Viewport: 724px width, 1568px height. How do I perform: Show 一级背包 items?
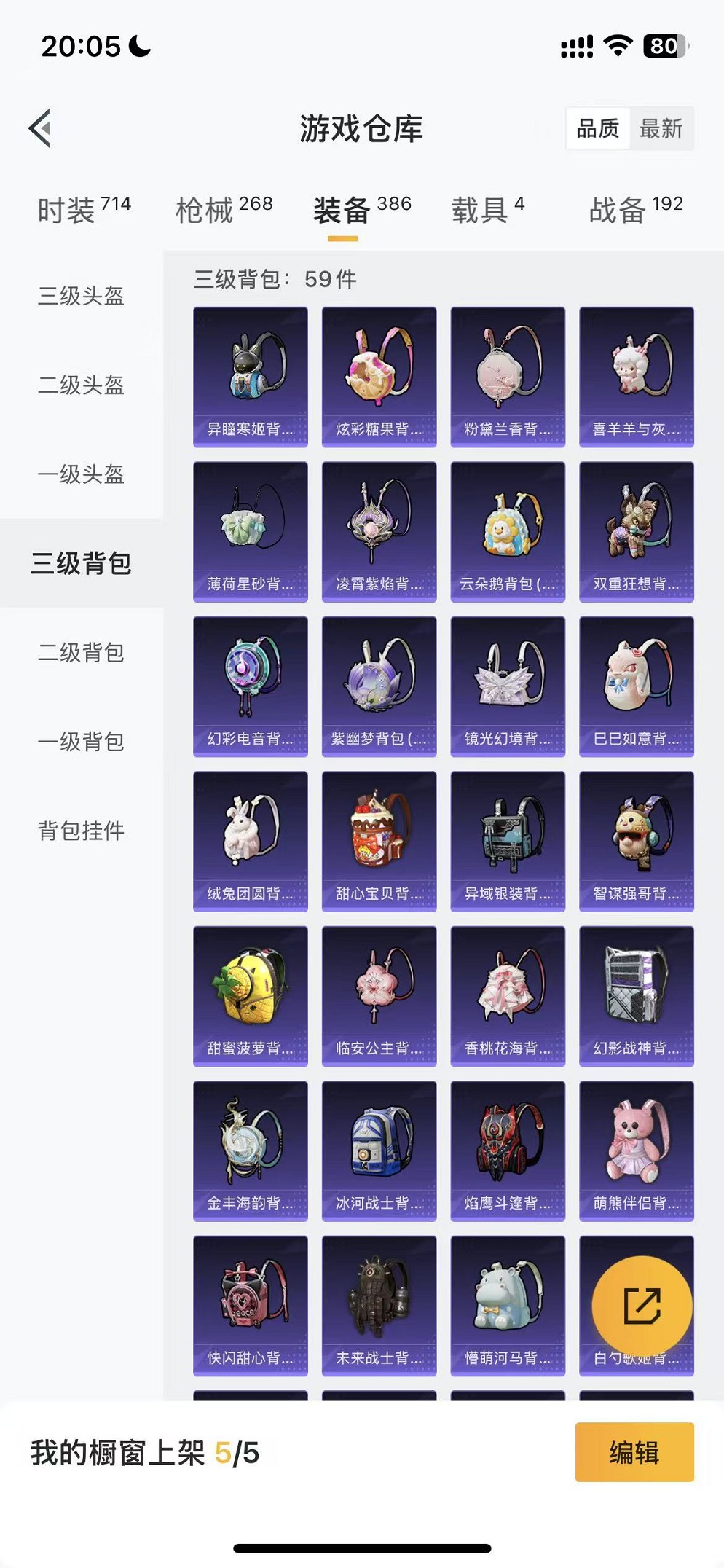[81, 742]
